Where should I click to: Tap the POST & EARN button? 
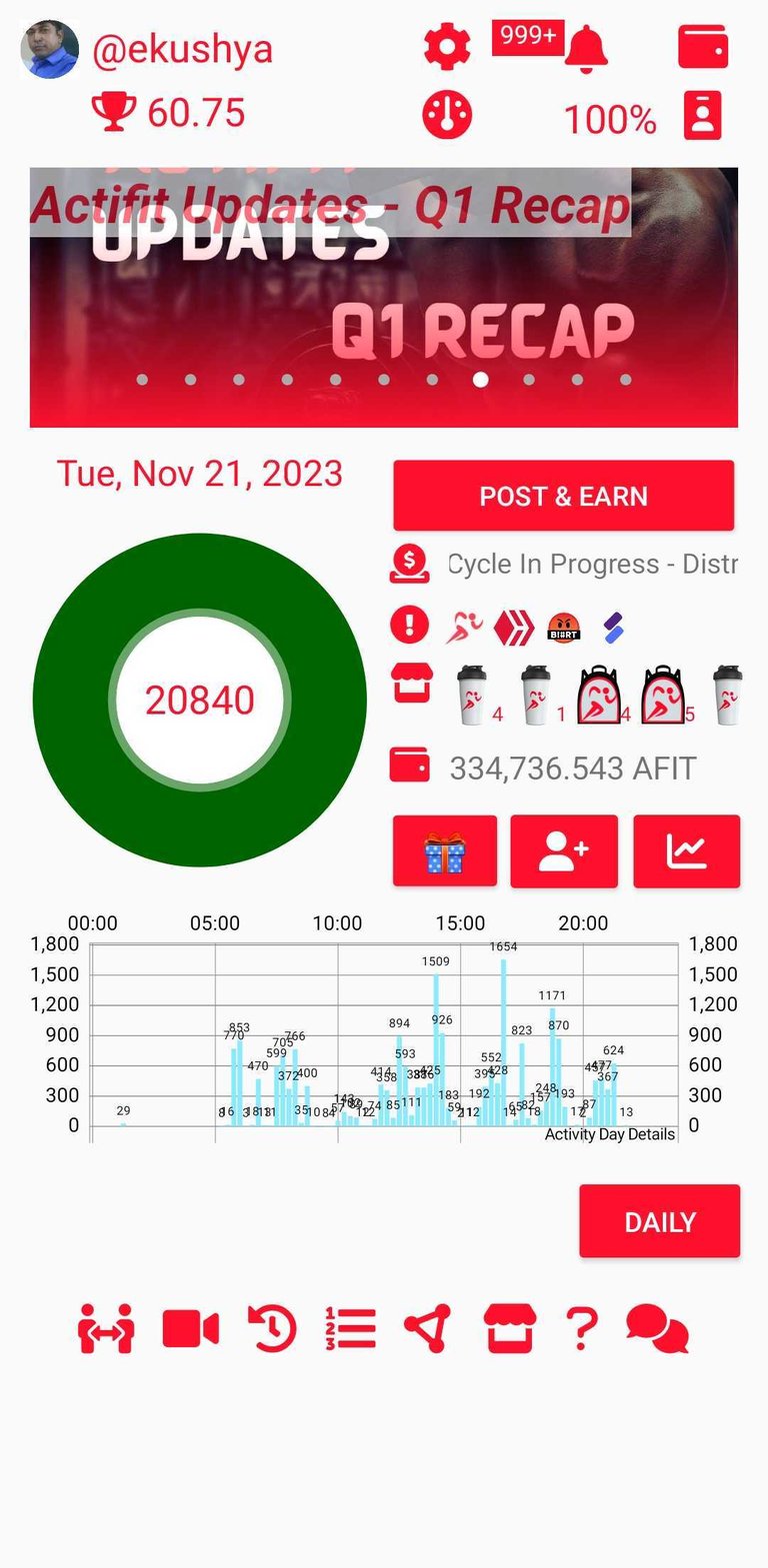(x=564, y=496)
